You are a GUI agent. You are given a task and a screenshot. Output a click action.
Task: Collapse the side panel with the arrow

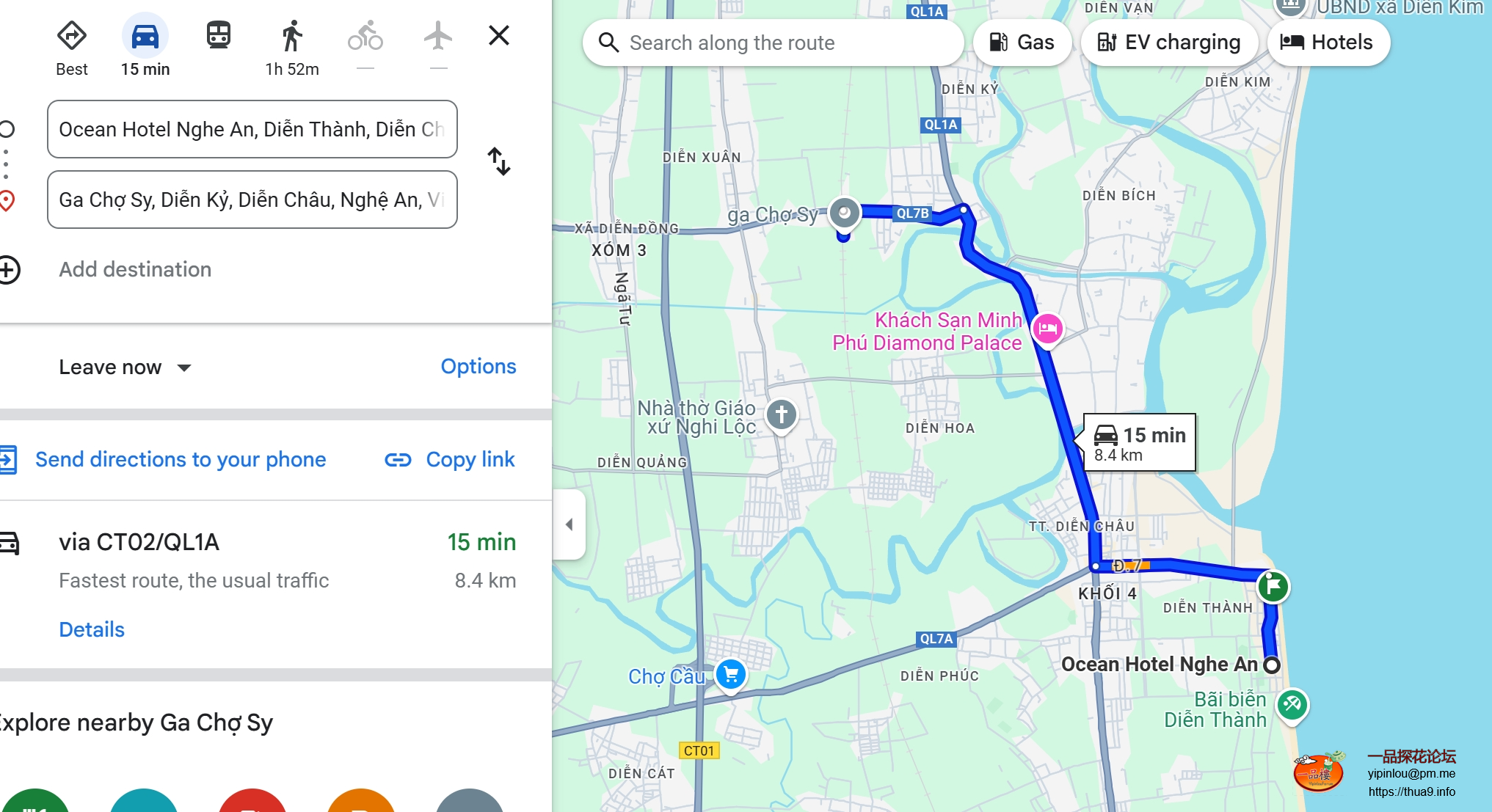point(569,524)
